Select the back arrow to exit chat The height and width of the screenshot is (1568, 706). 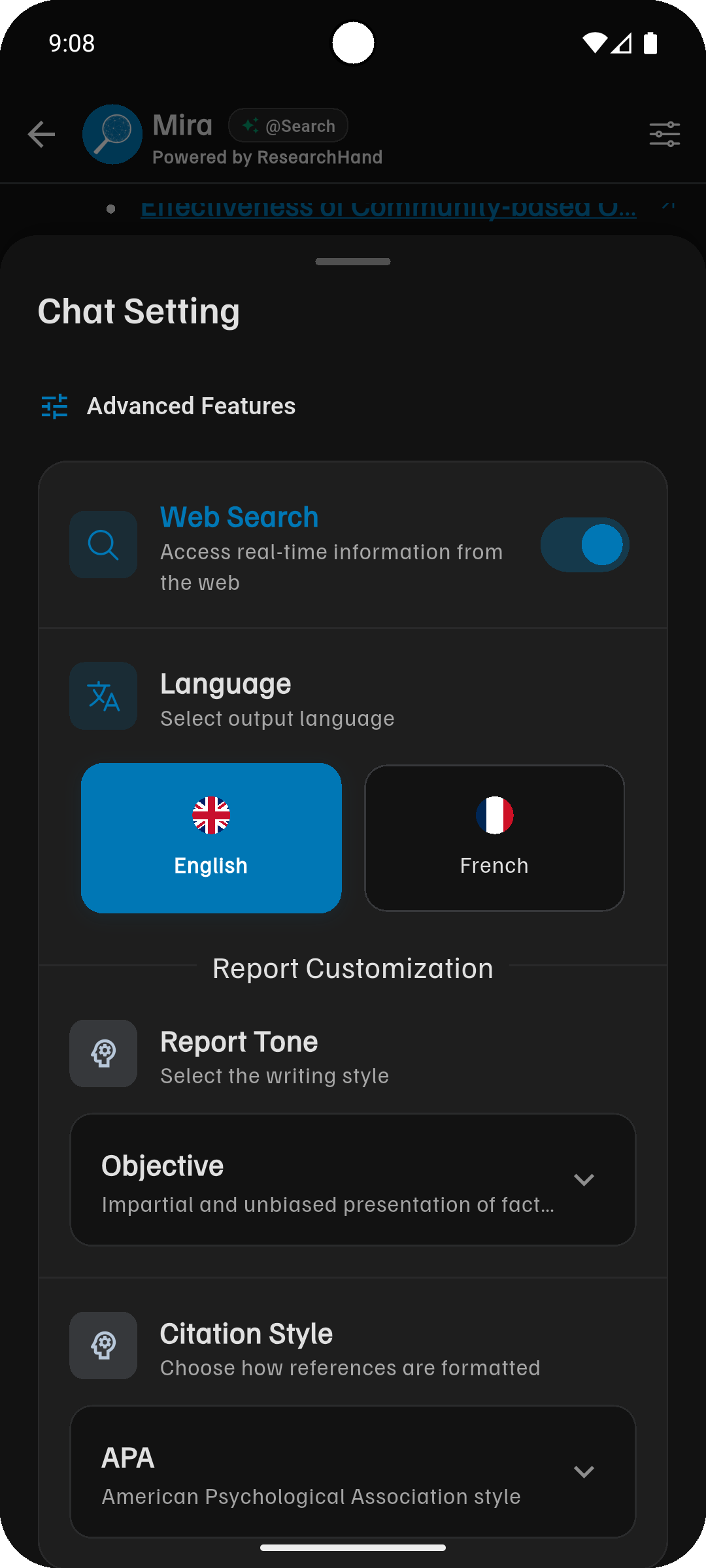click(x=41, y=135)
